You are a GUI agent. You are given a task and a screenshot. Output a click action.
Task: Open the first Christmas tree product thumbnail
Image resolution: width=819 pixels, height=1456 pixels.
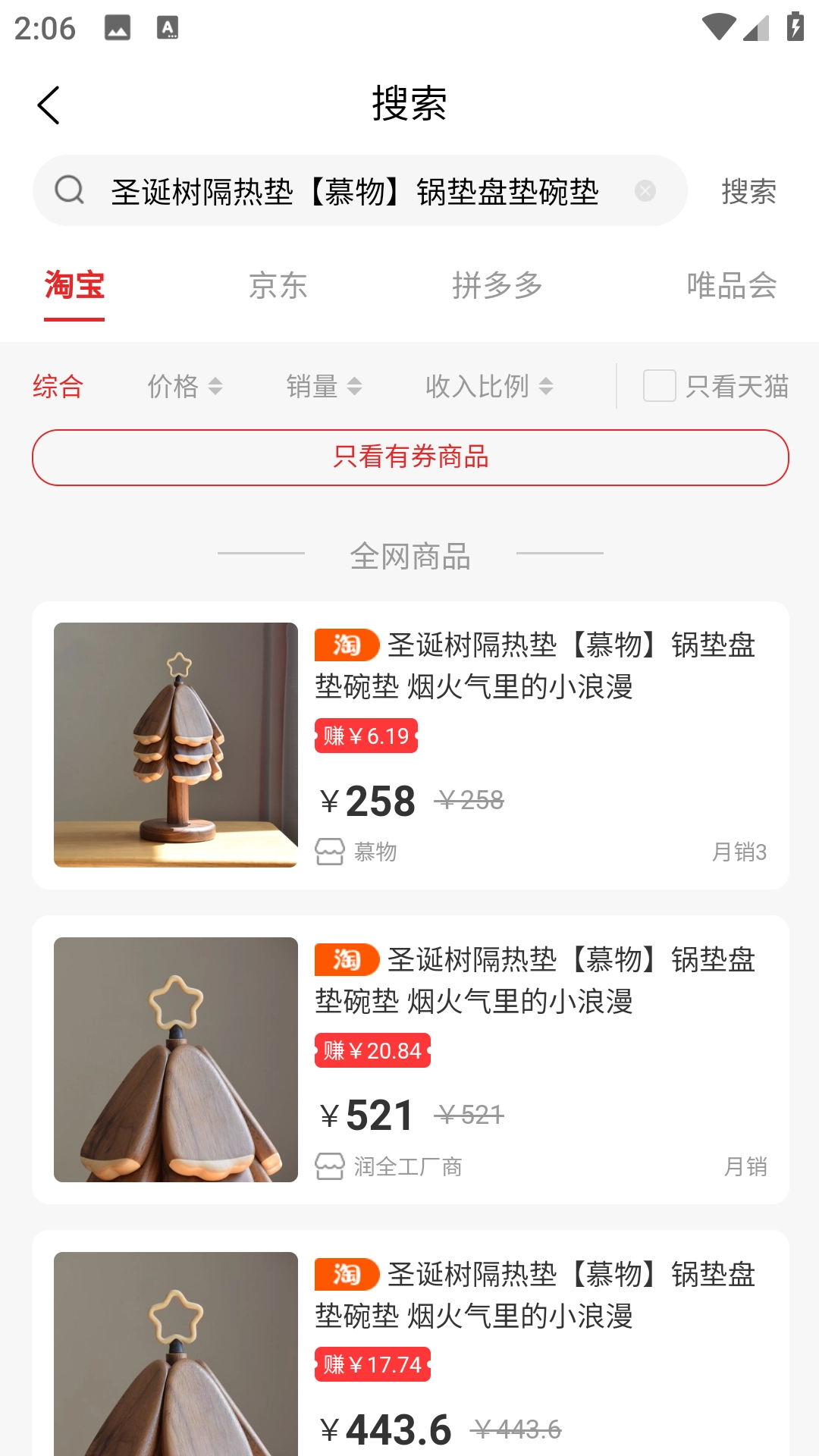coord(175,745)
